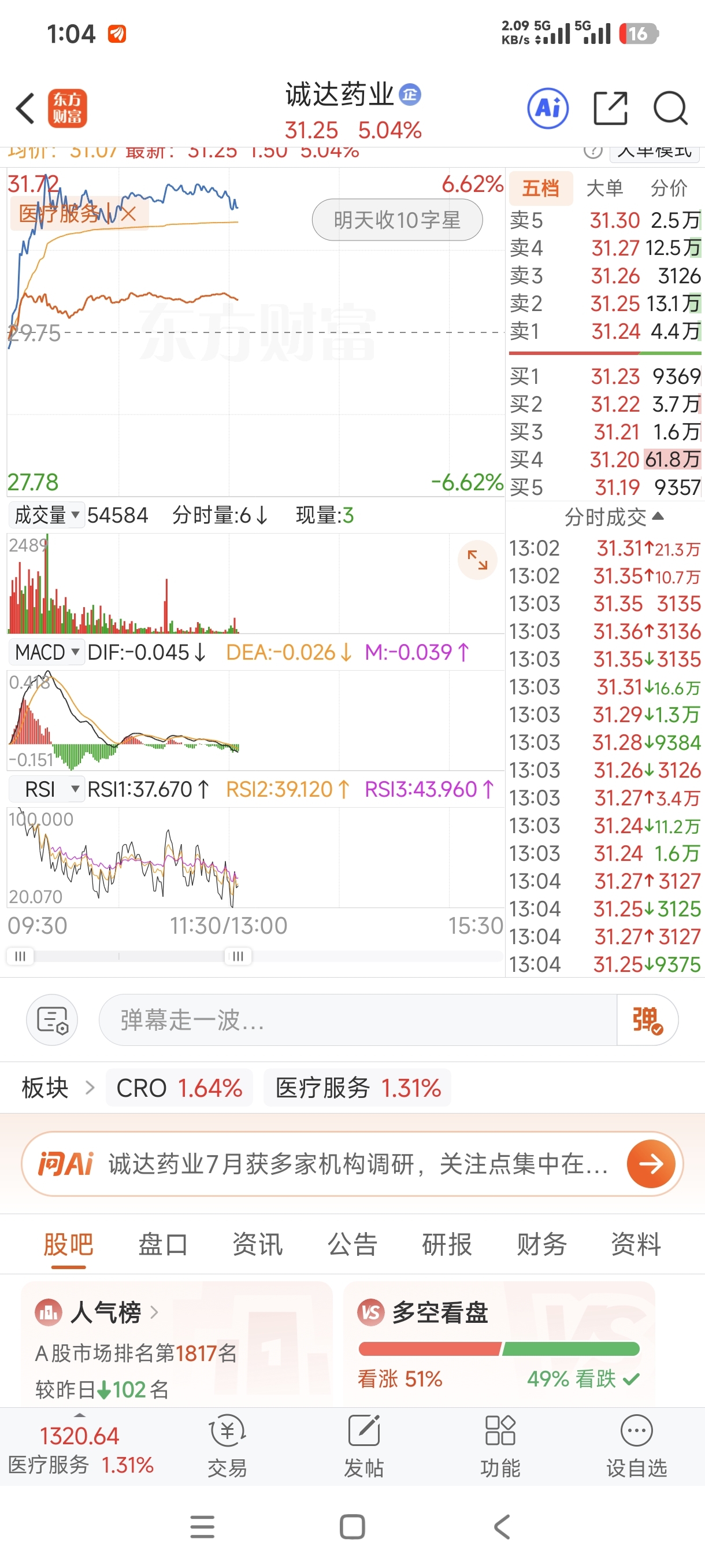Switch order book to 大单 tab

(x=604, y=188)
